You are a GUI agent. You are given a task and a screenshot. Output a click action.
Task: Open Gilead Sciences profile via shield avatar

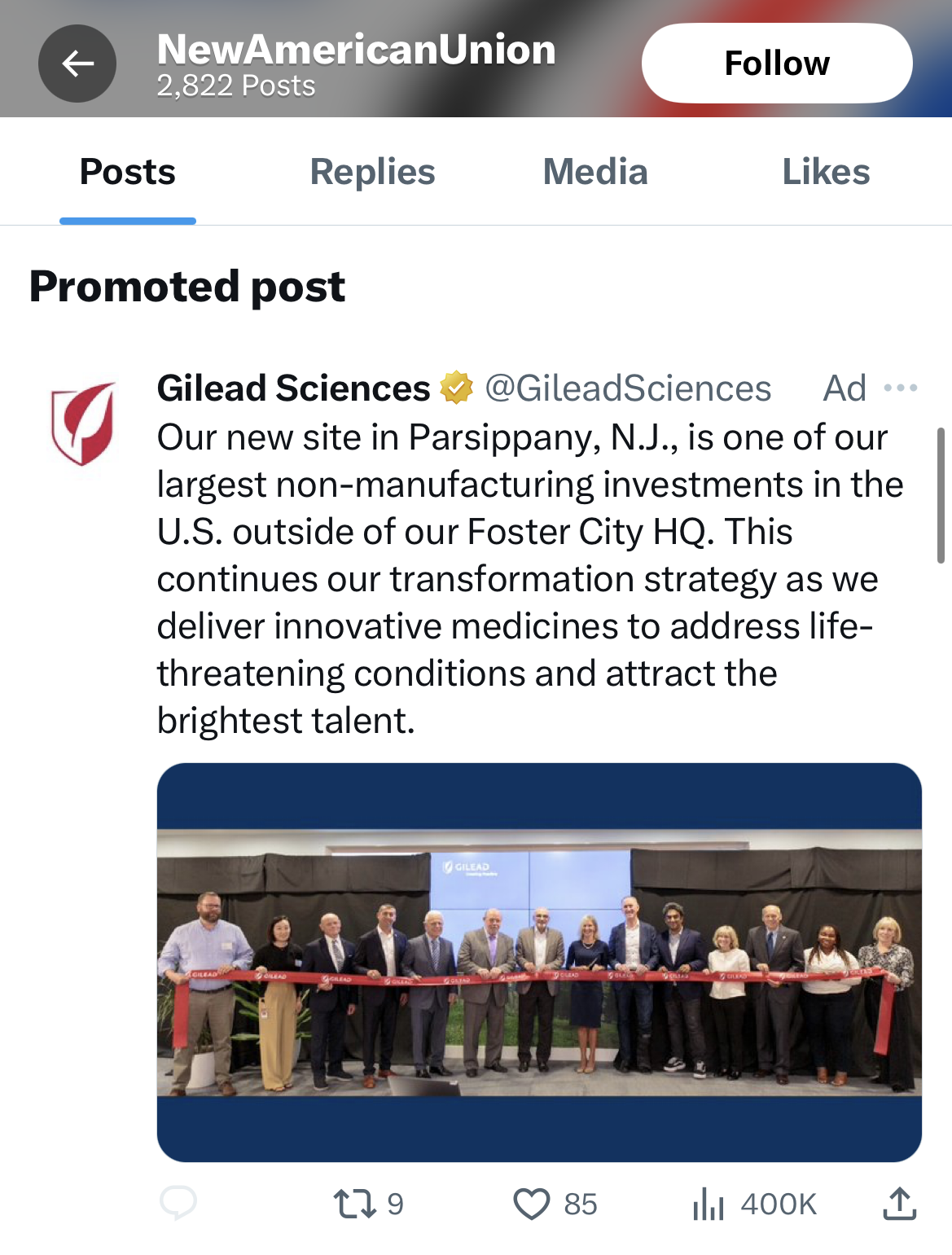click(83, 423)
